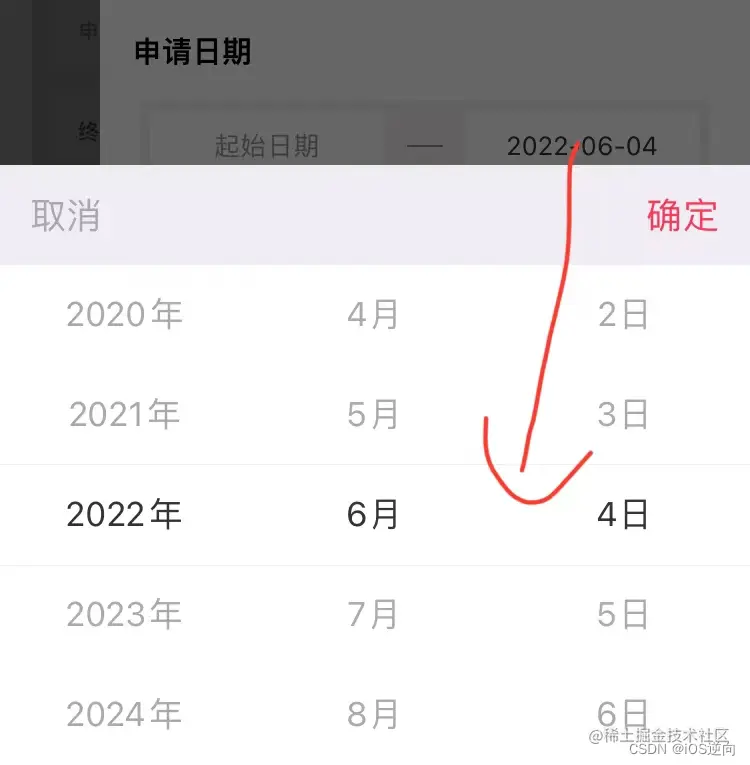
Task: Select 7月 in the month picker
Action: [x=373, y=614]
